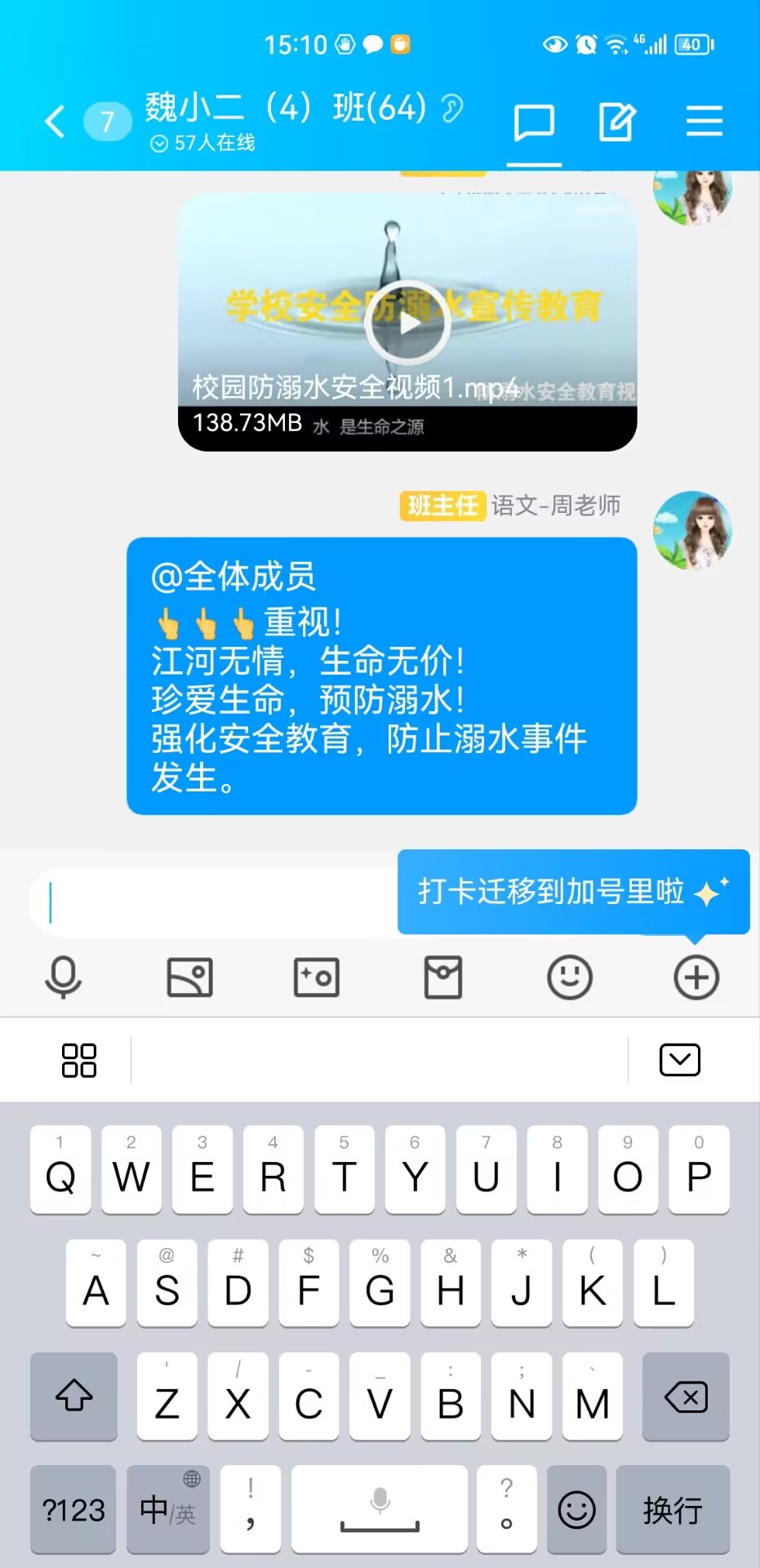The width and height of the screenshot is (760, 1568).
Task: Open the group chat bubble icon
Action: coord(534,123)
